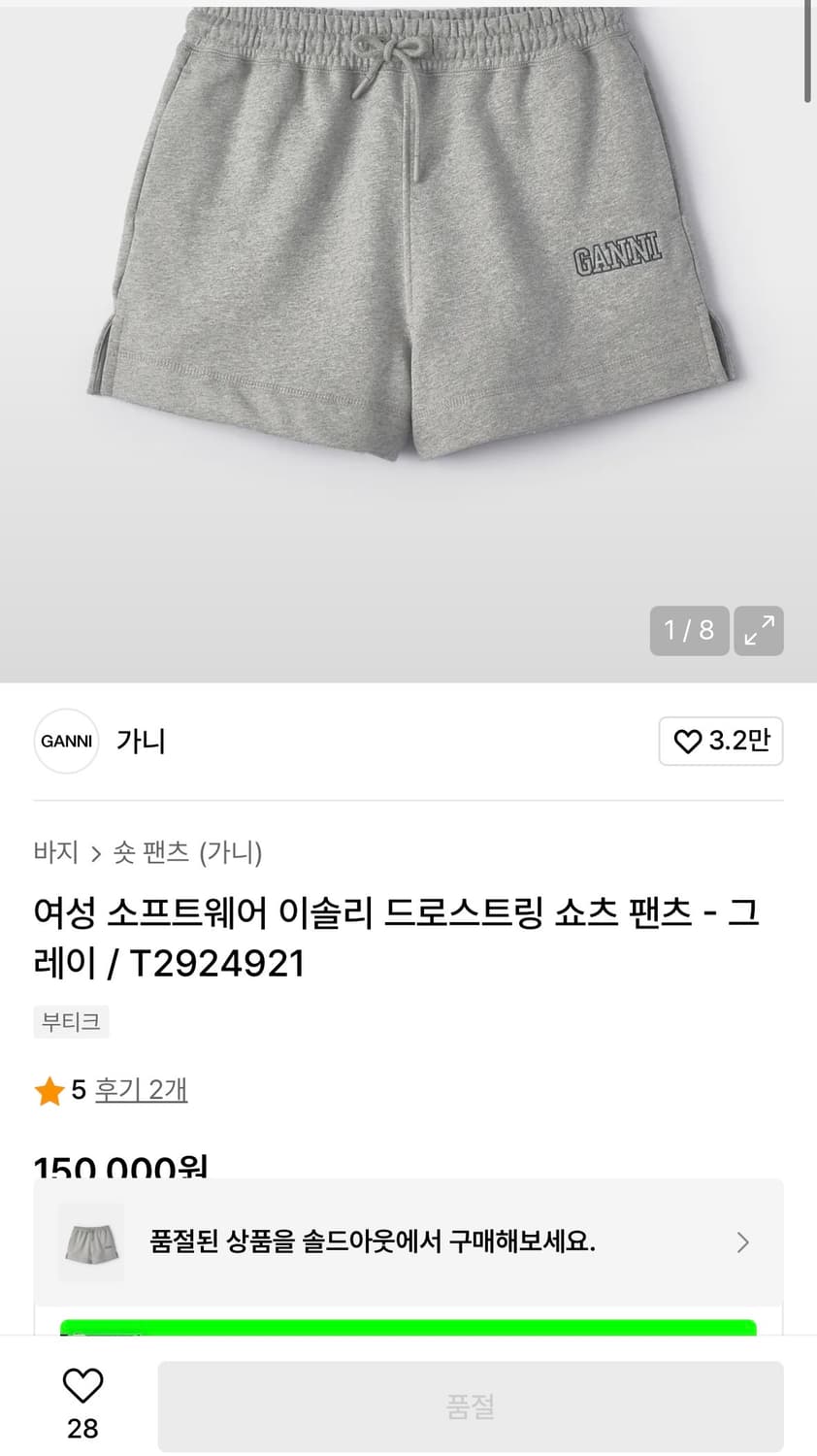The height and width of the screenshot is (1456, 817).
Task: Tap the 1/8 image counter
Action: (x=689, y=631)
